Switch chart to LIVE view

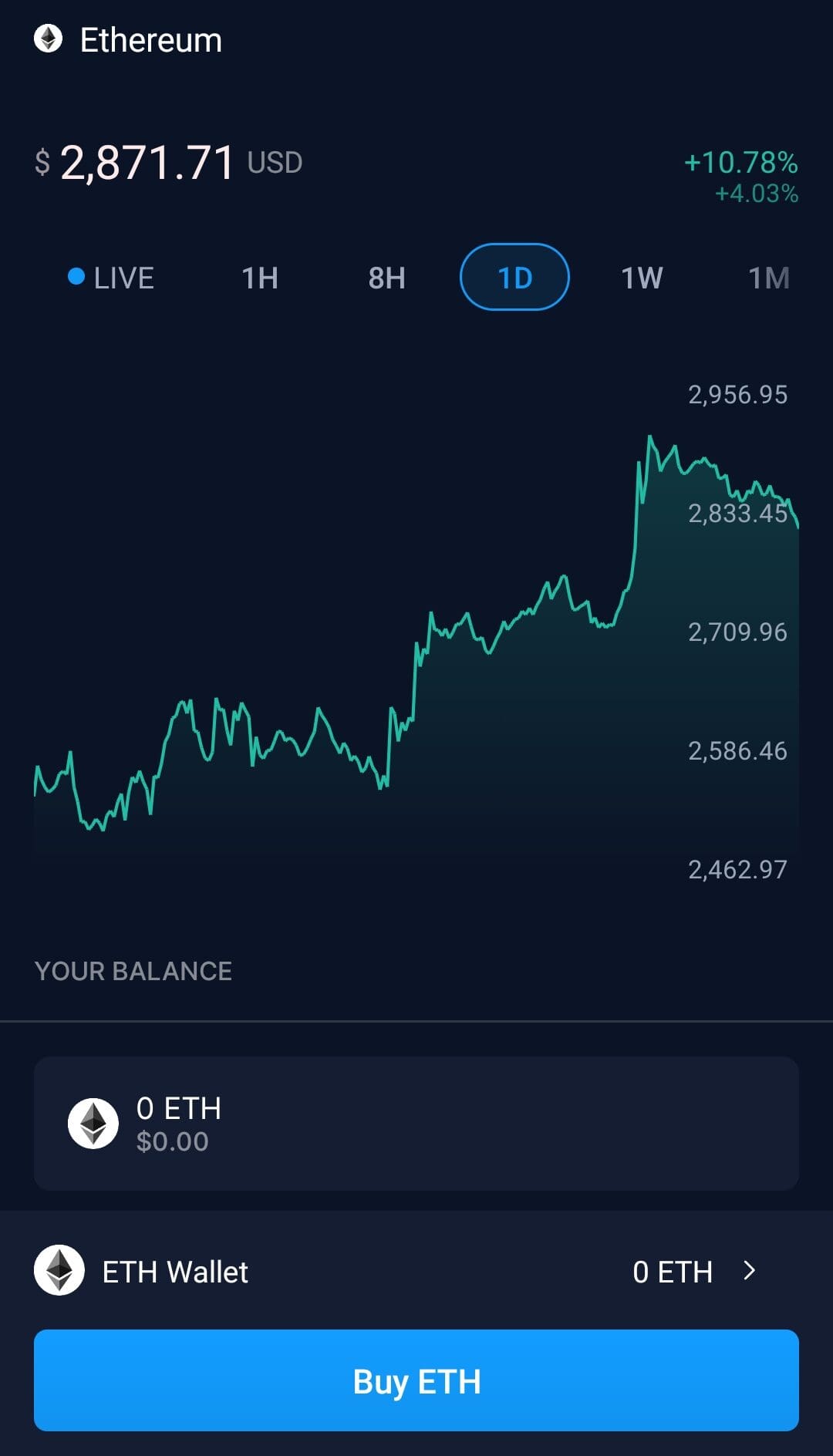[112, 278]
